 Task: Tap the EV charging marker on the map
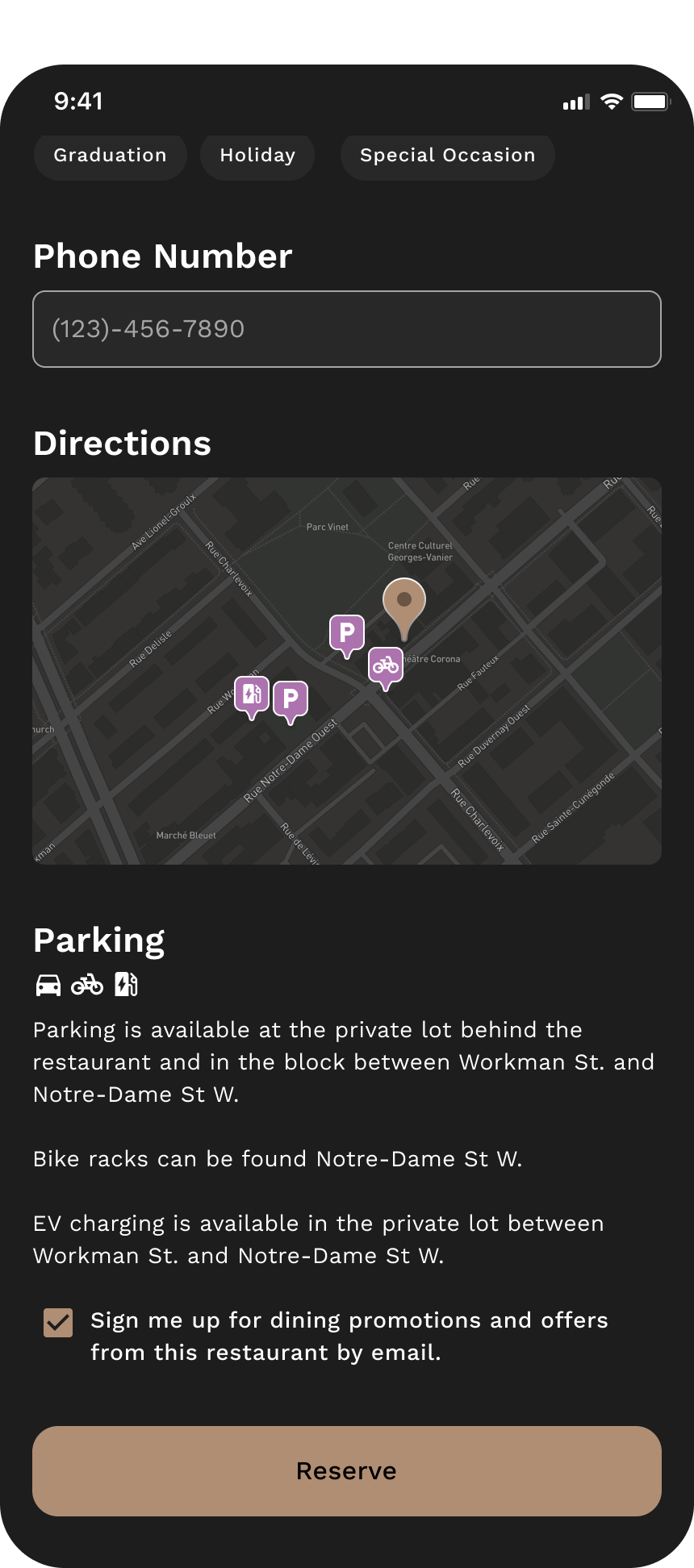coord(252,697)
